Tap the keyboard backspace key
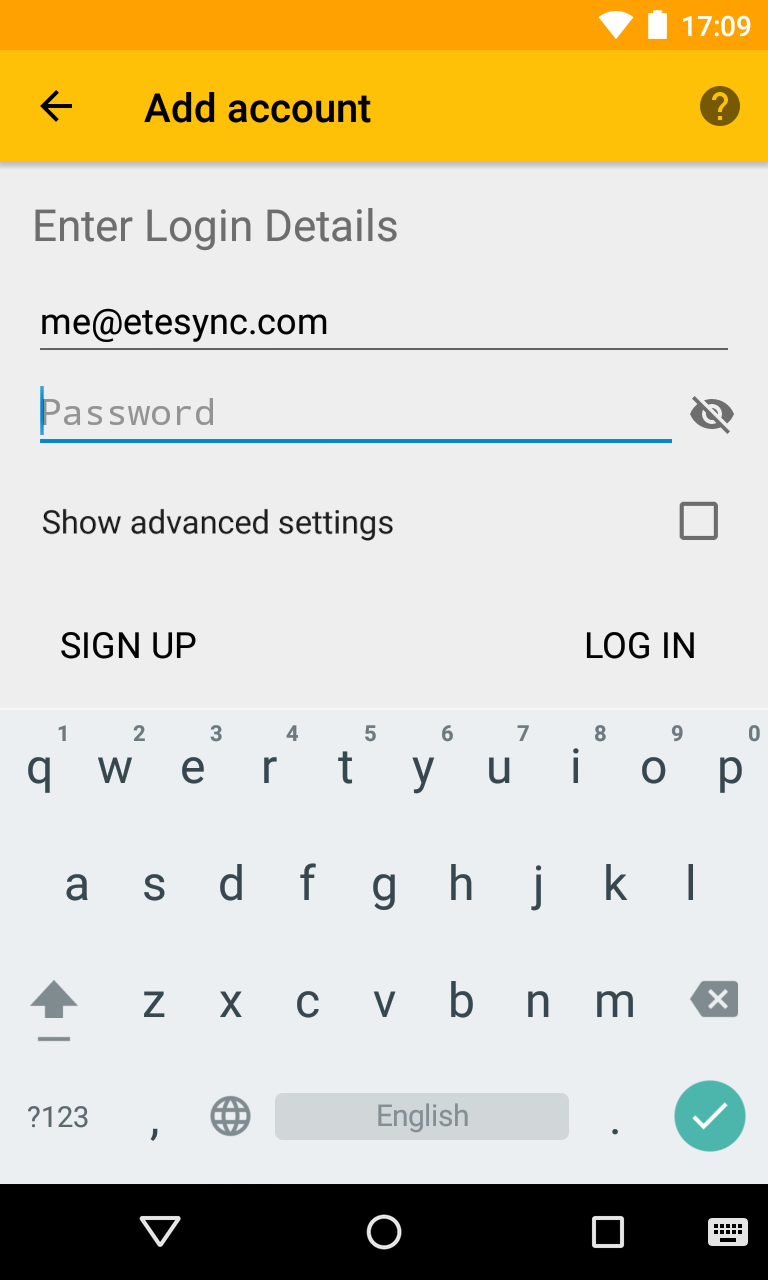This screenshot has height=1280, width=768. [714, 999]
